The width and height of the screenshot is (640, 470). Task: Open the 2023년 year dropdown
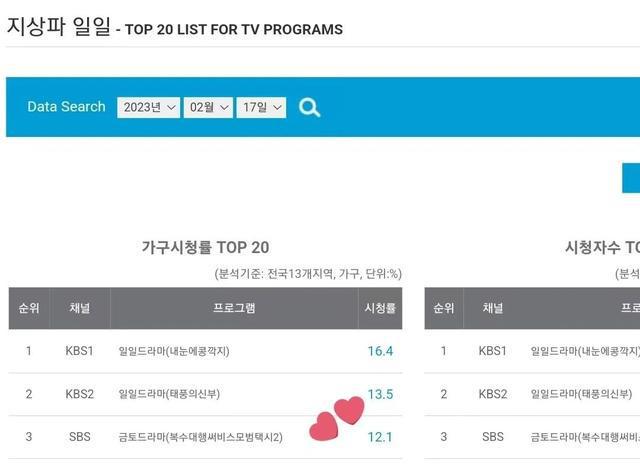[x=148, y=107]
